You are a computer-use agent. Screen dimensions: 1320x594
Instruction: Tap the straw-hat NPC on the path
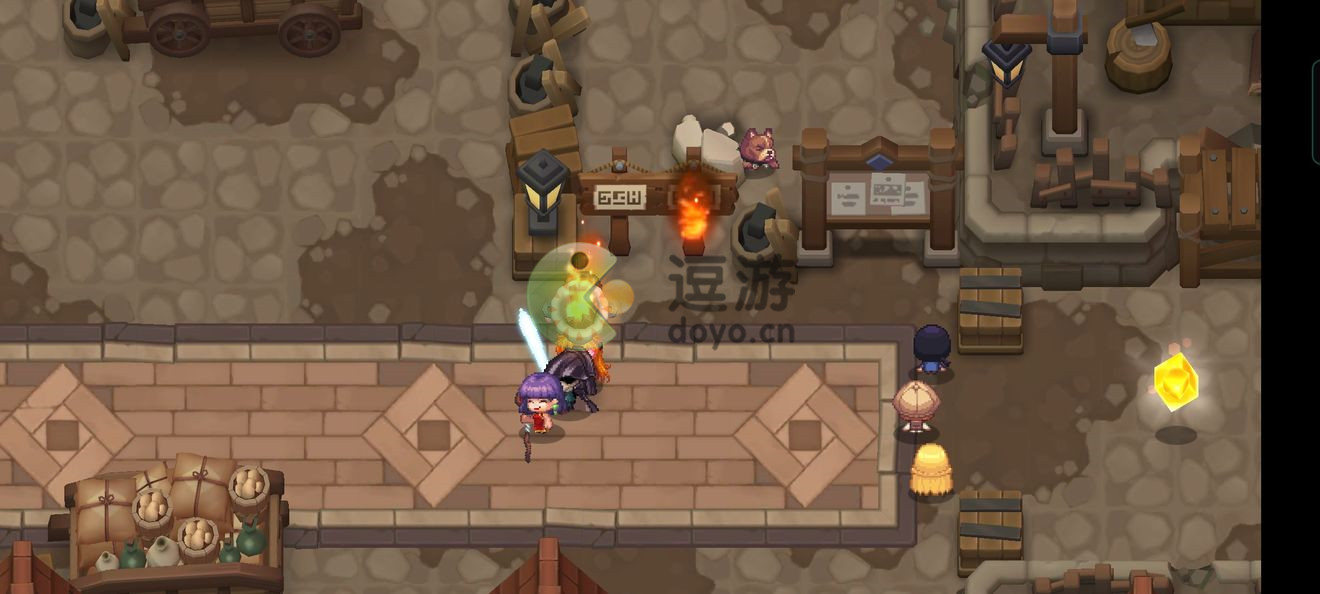coord(916,406)
